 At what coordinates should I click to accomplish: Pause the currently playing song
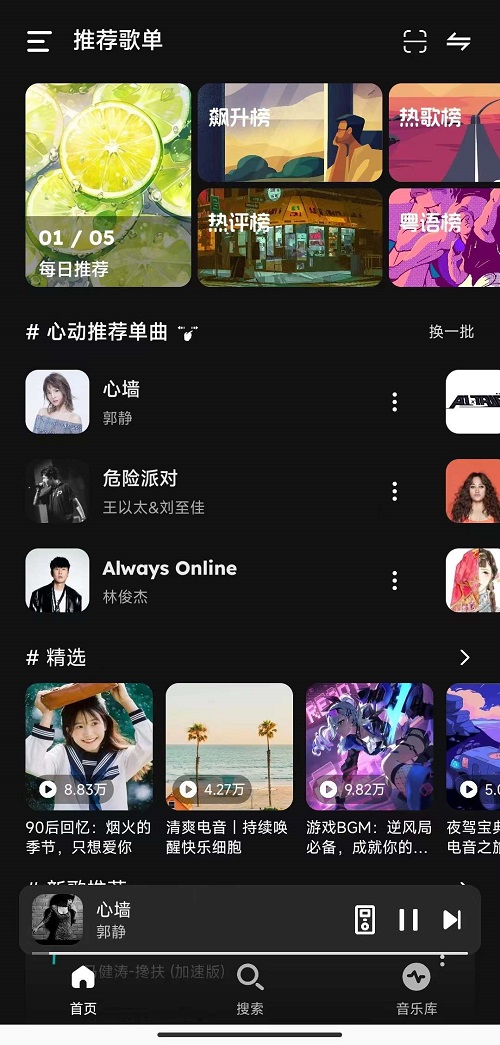pyautogui.click(x=409, y=920)
